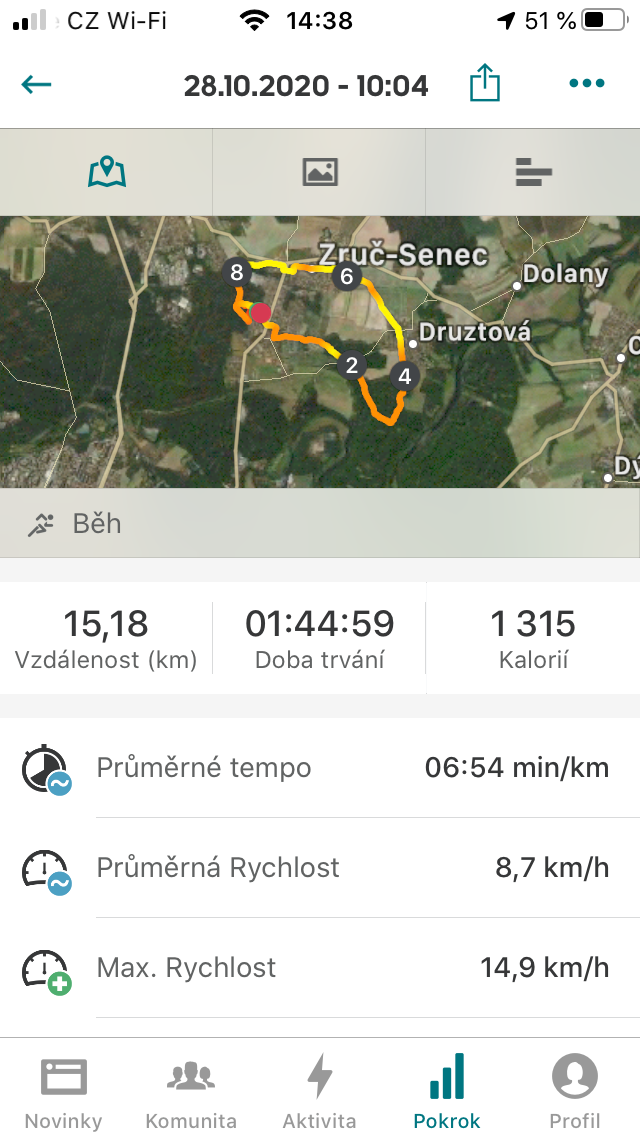Share this workout
This screenshot has width=640, height=1136.
click(485, 83)
